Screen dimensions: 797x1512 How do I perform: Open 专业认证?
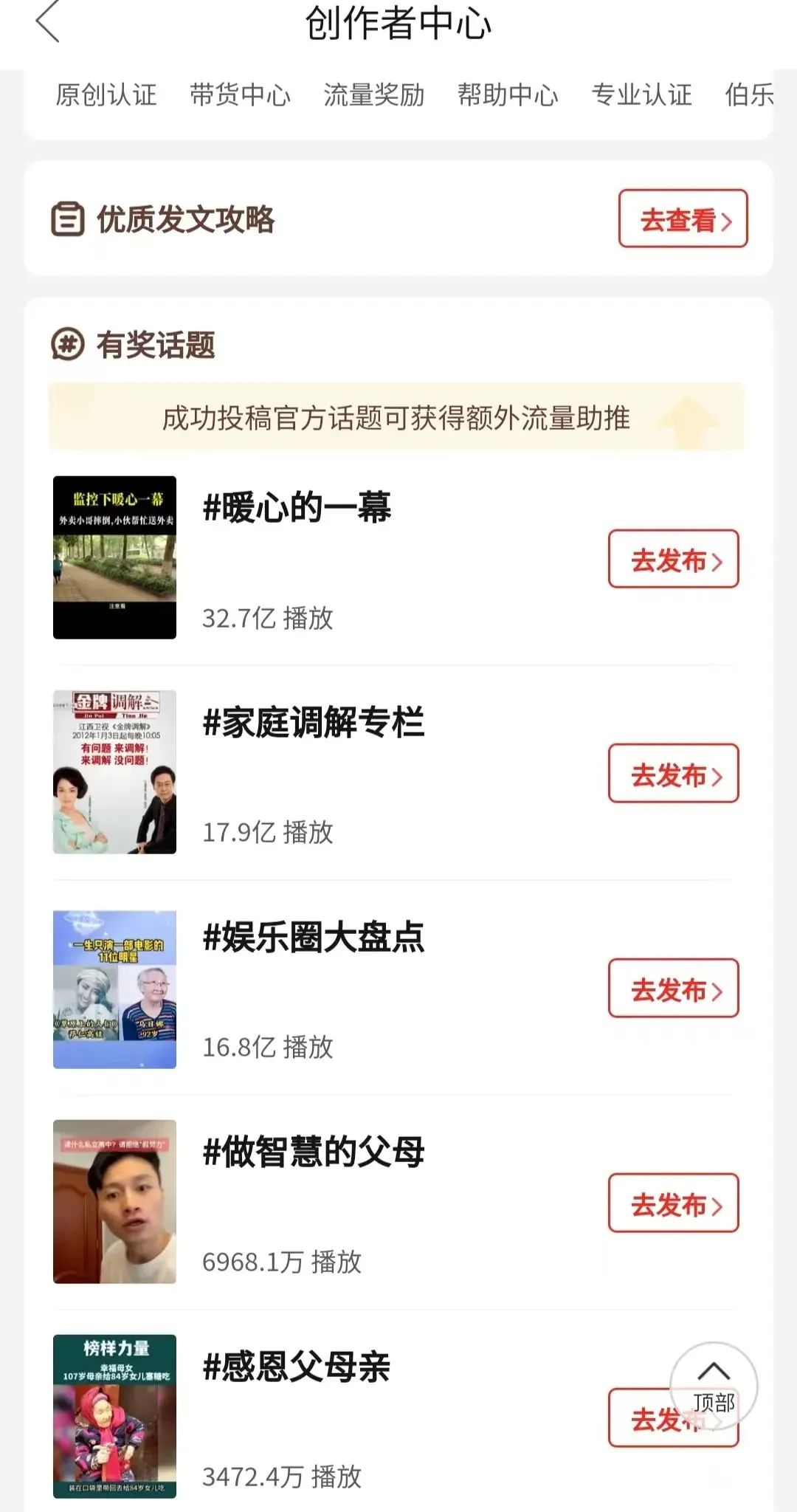tap(641, 95)
